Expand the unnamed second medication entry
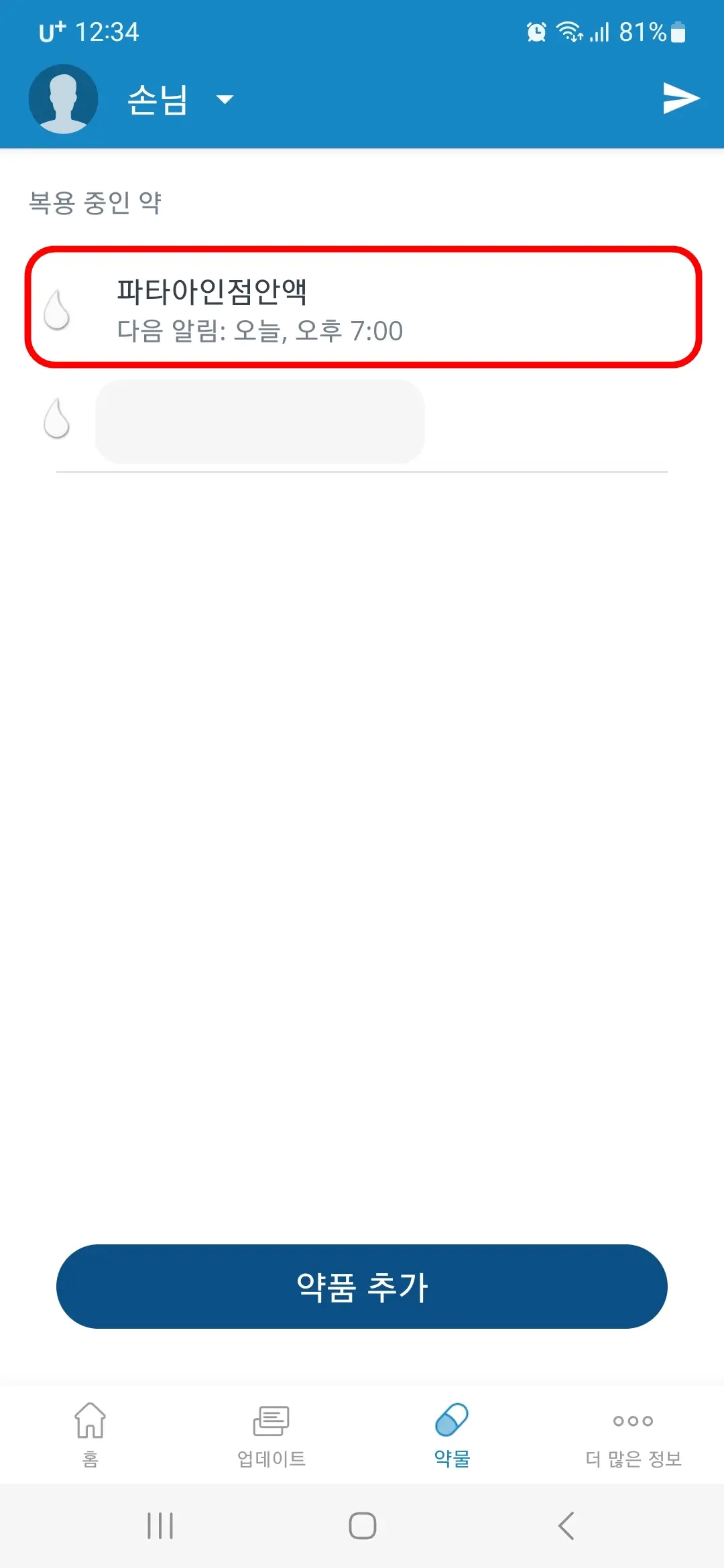 pyautogui.click(x=260, y=422)
